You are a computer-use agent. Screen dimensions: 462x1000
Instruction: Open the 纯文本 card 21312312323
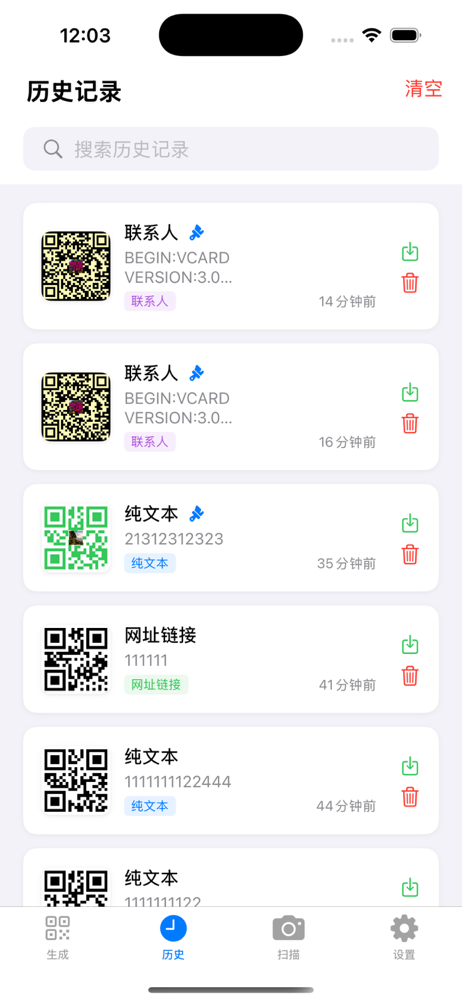pyautogui.click(x=231, y=538)
